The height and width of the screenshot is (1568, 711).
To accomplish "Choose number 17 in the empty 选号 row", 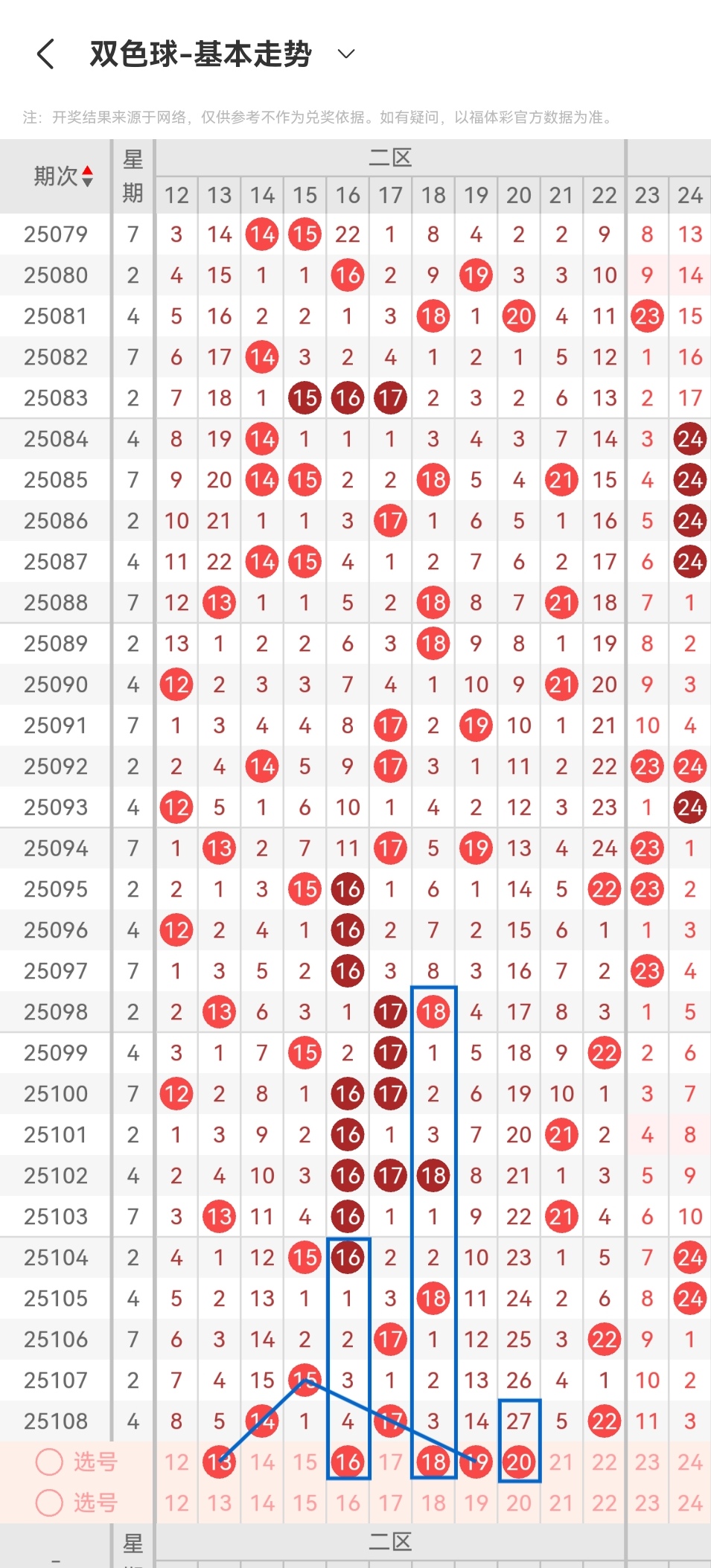I will 390,1503.
